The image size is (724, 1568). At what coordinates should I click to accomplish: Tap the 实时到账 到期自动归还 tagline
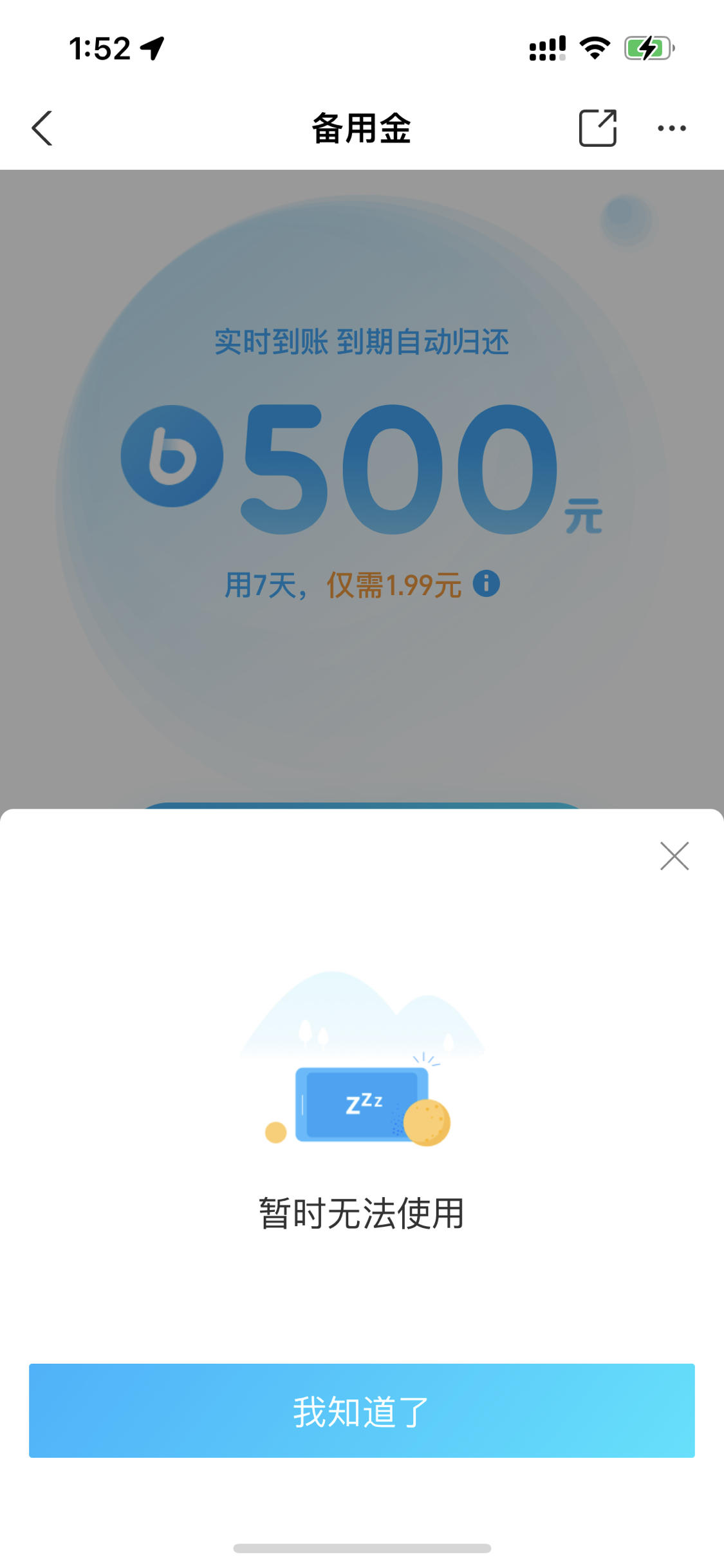(362, 343)
